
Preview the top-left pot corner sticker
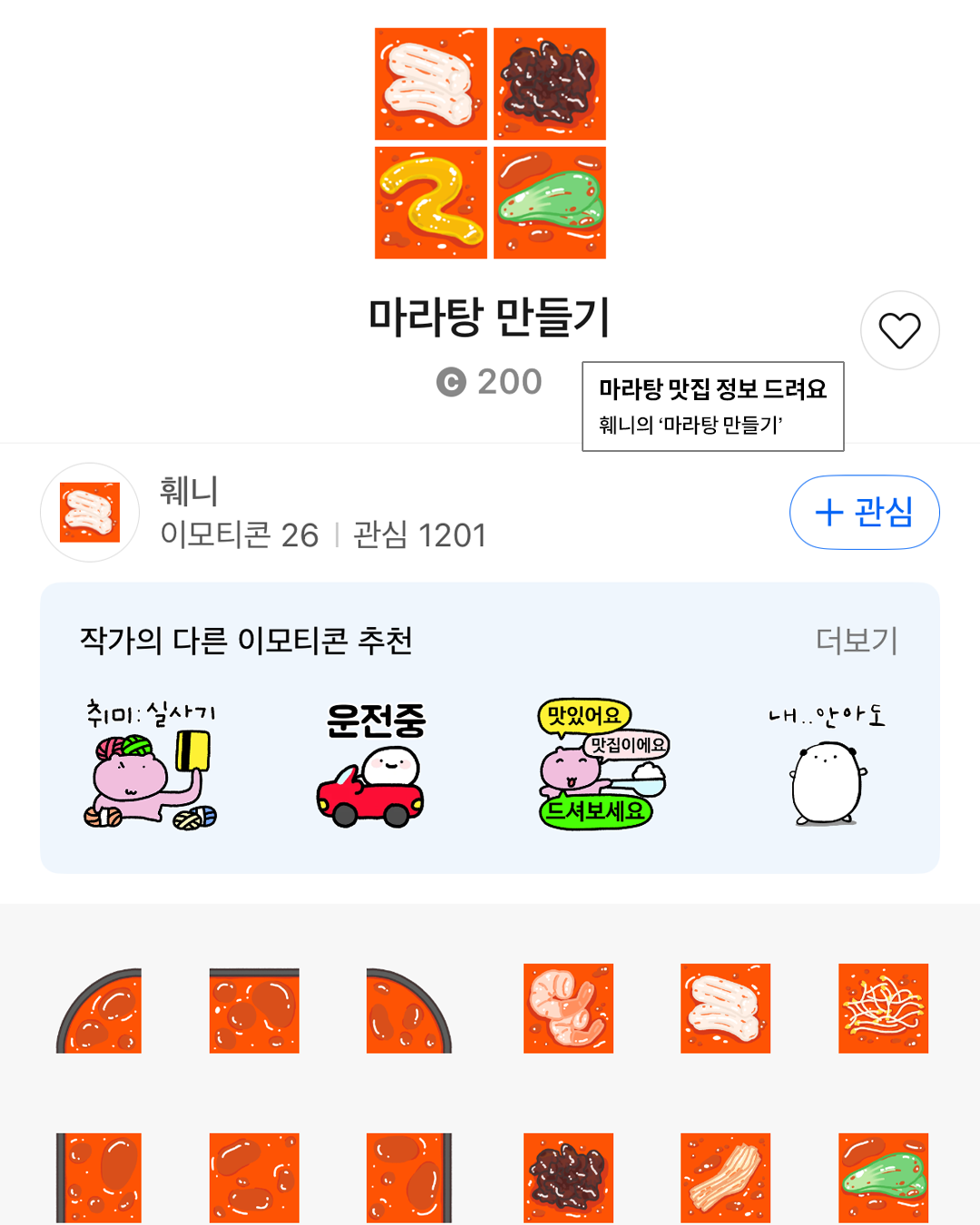click(x=99, y=1010)
